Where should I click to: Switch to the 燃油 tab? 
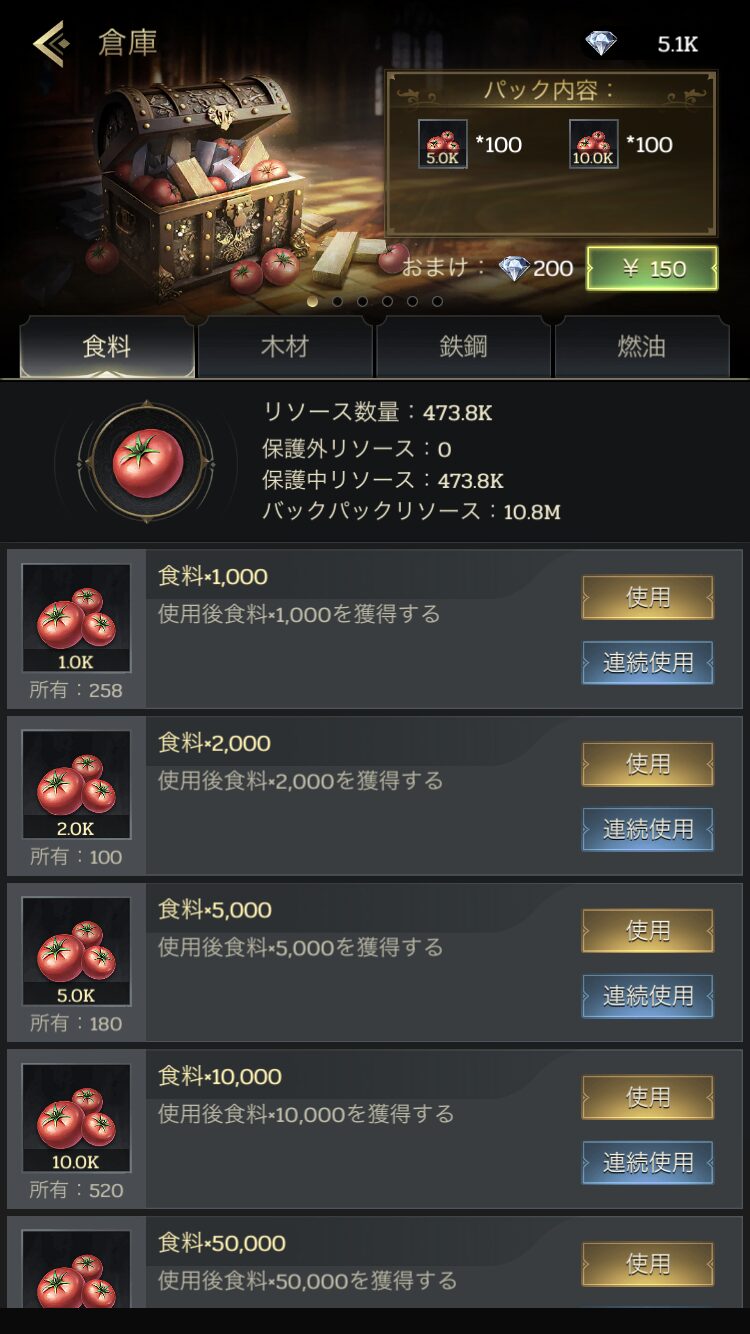[641, 347]
